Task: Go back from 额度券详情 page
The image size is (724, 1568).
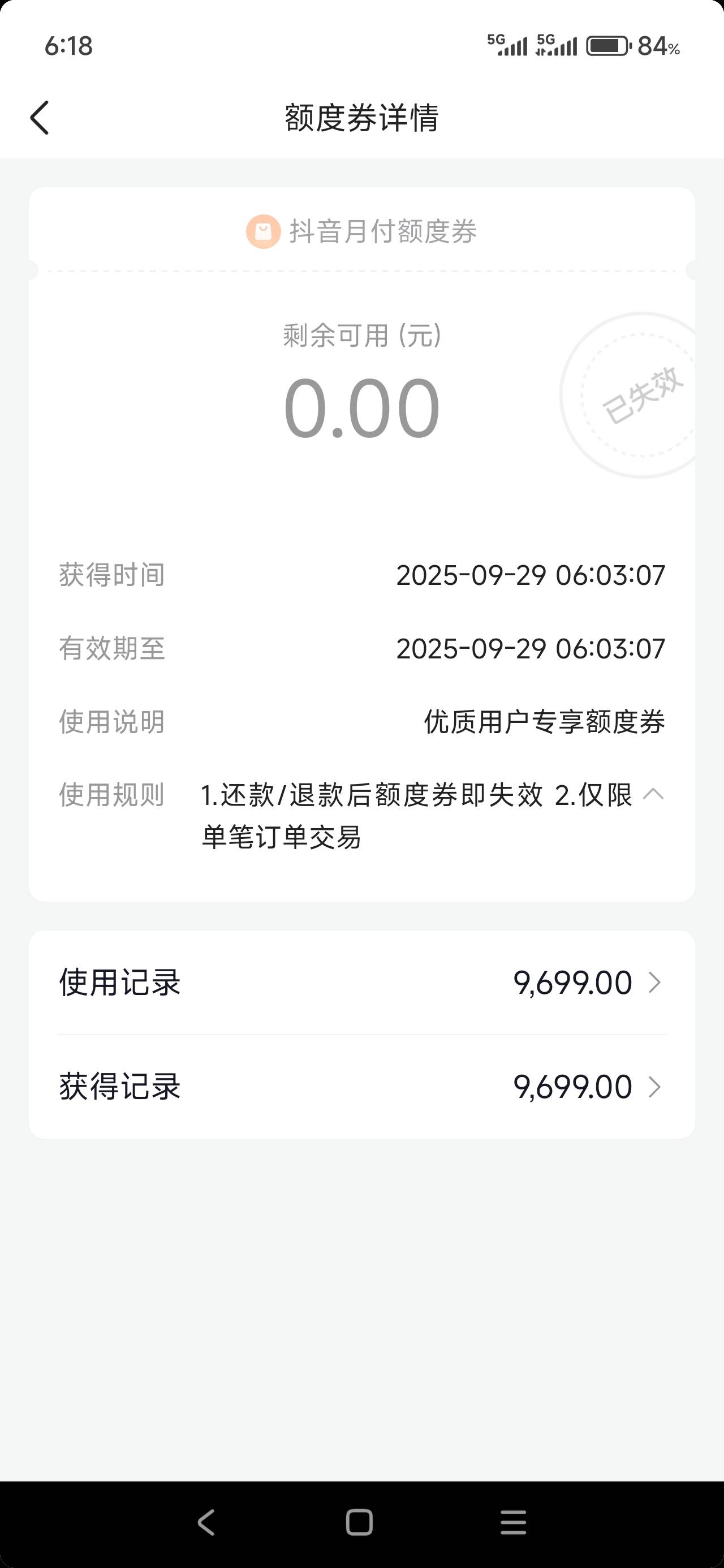Action: (40, 118)
